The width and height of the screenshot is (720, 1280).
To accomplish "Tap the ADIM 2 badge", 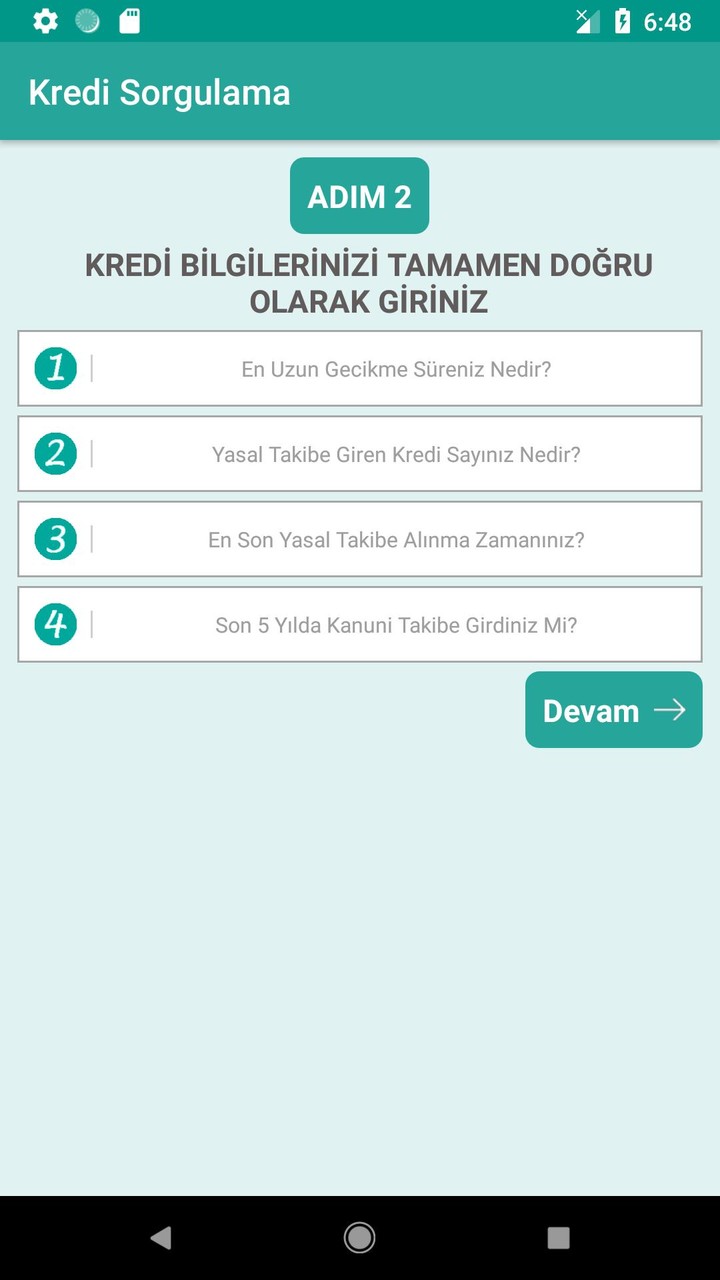I will (x=359, y=195).
